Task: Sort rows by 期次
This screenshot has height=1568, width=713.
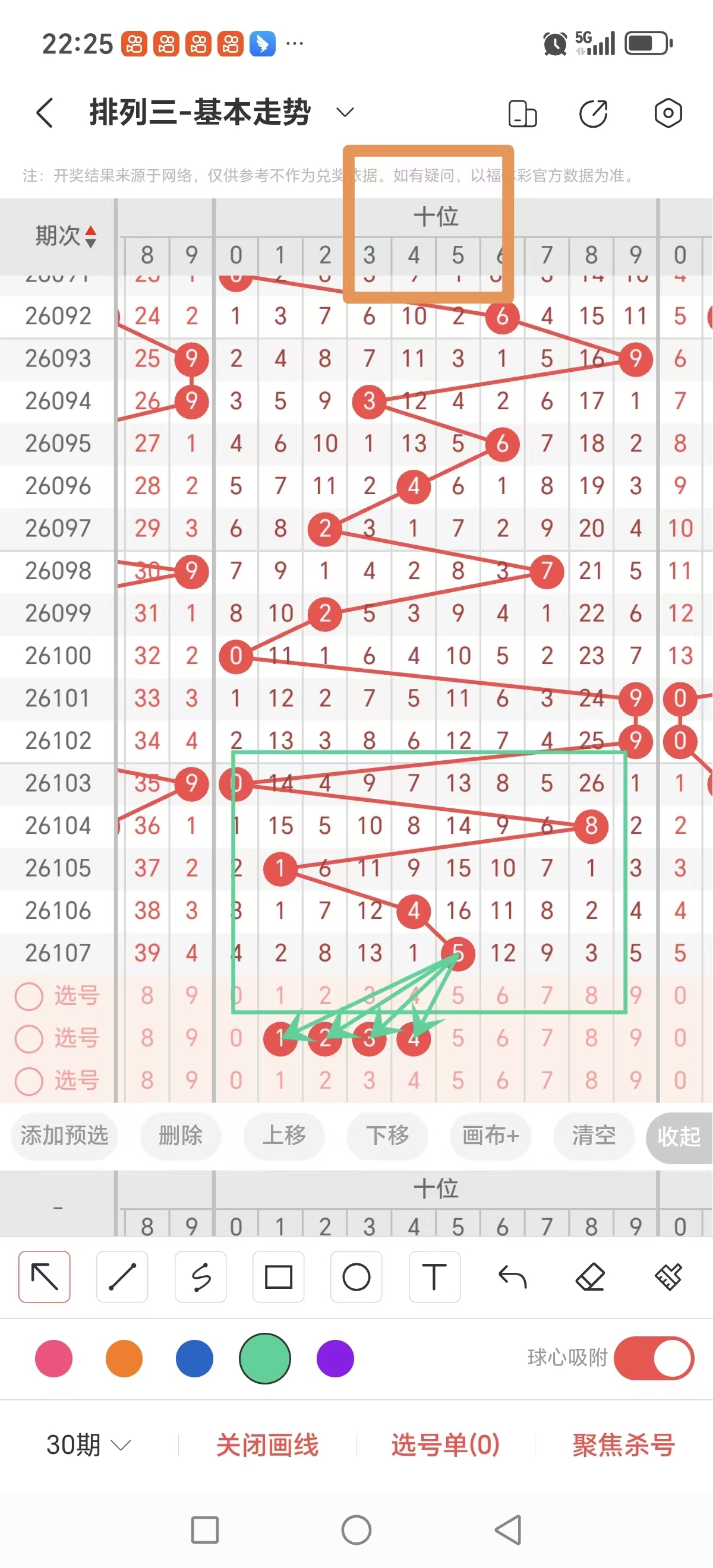Action: coord(65,236)
